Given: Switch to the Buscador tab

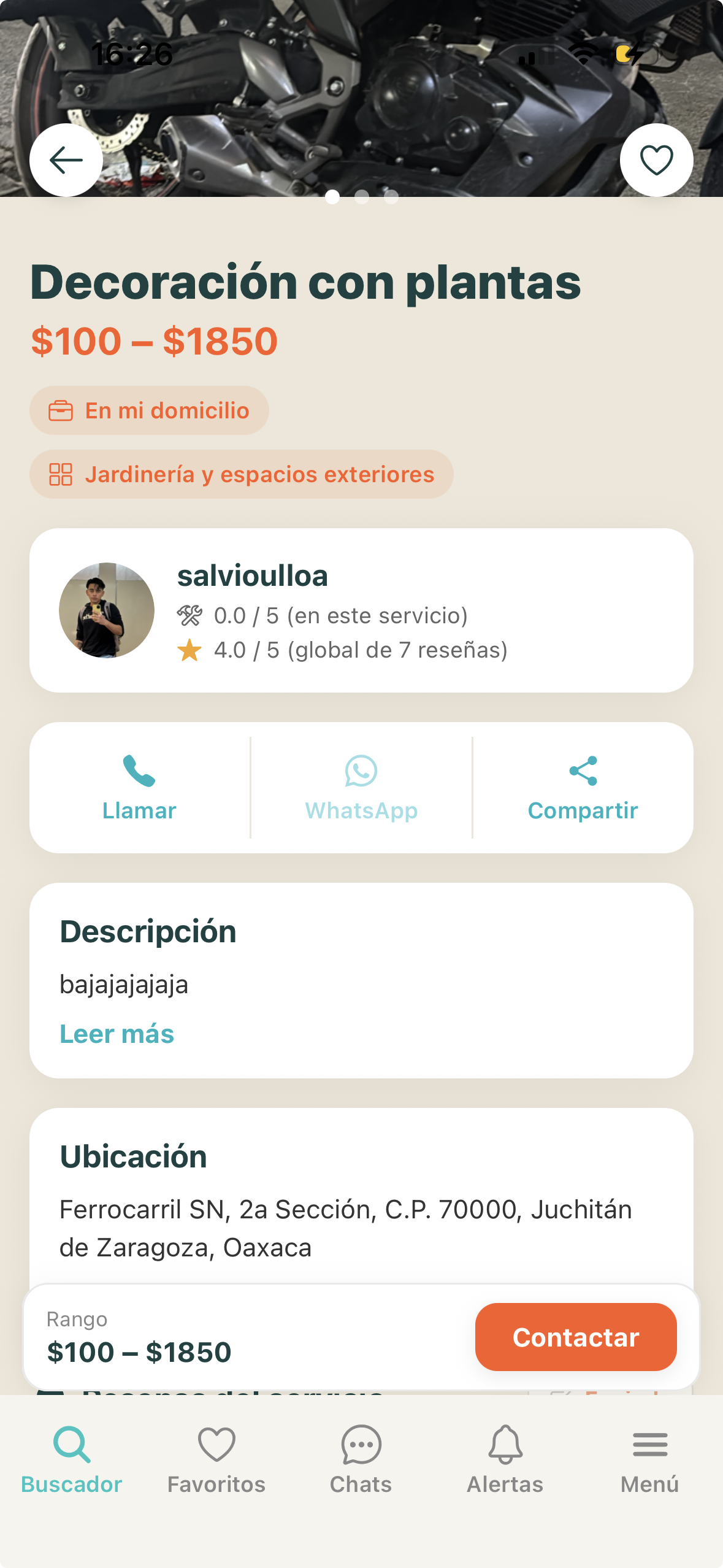Looking at the screenshot, I should pos(72,1459).
